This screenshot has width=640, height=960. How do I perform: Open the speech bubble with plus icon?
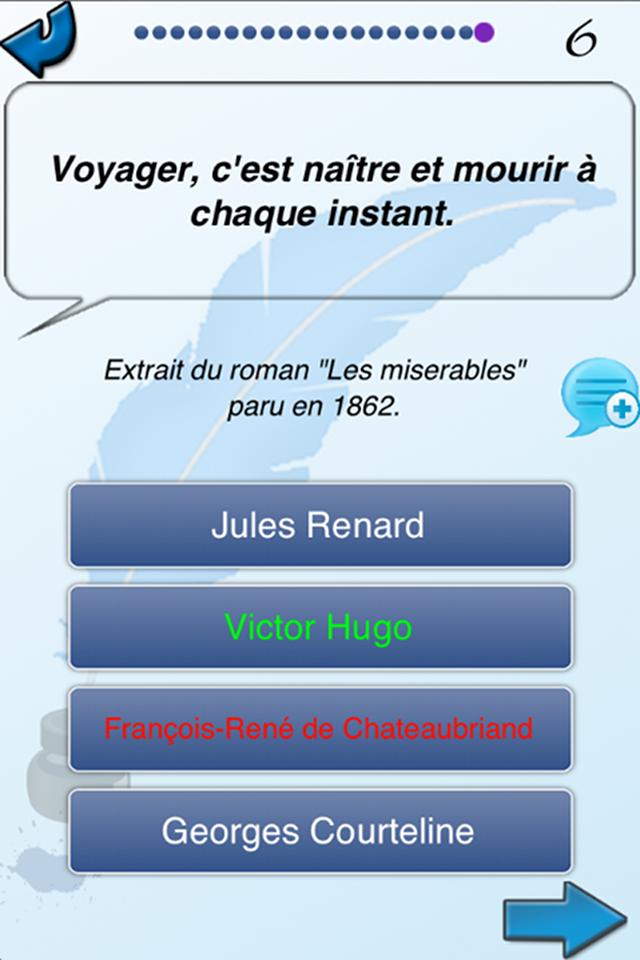click(x=600, y=396)
